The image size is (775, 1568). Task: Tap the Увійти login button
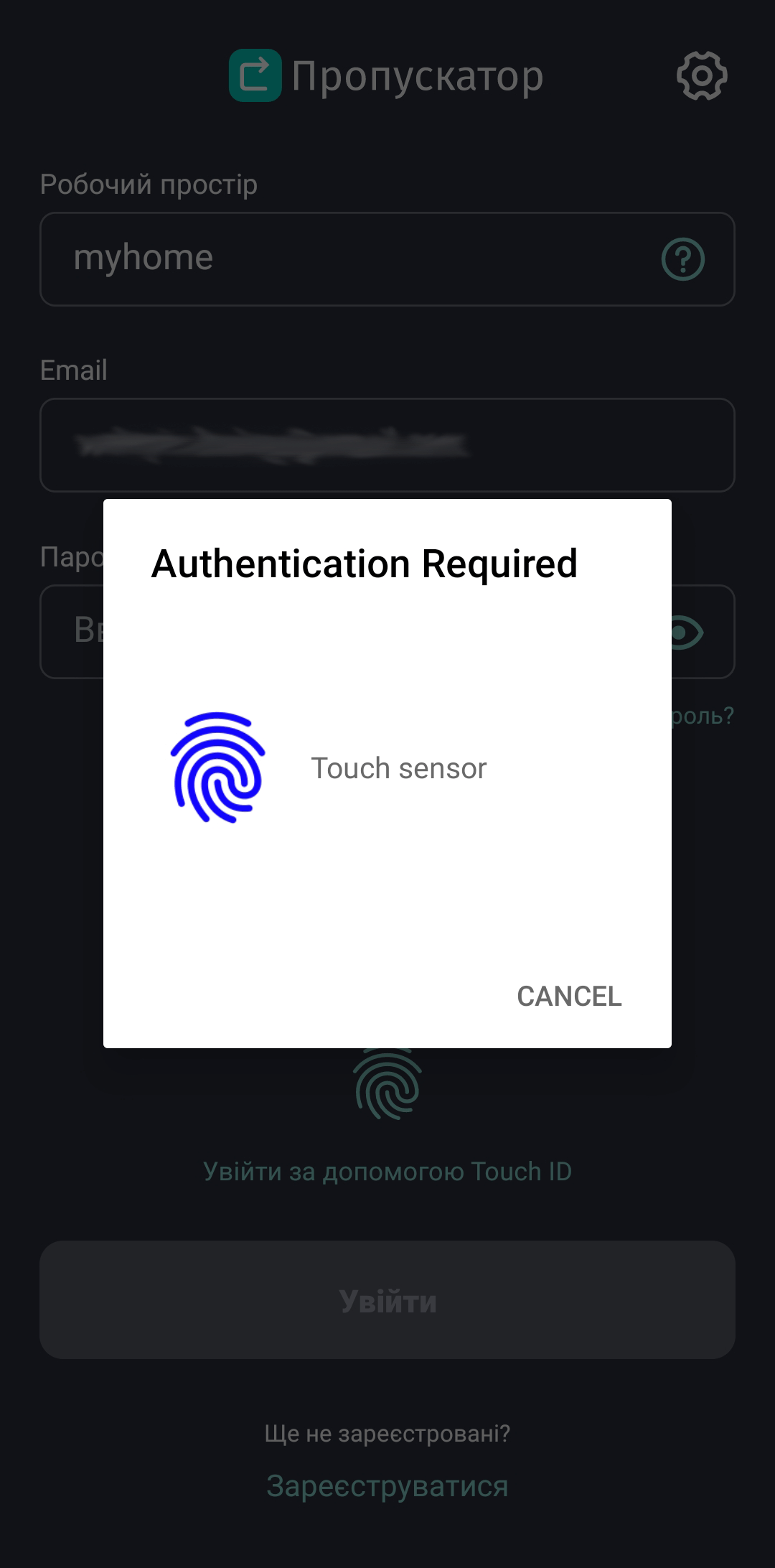387,1300
